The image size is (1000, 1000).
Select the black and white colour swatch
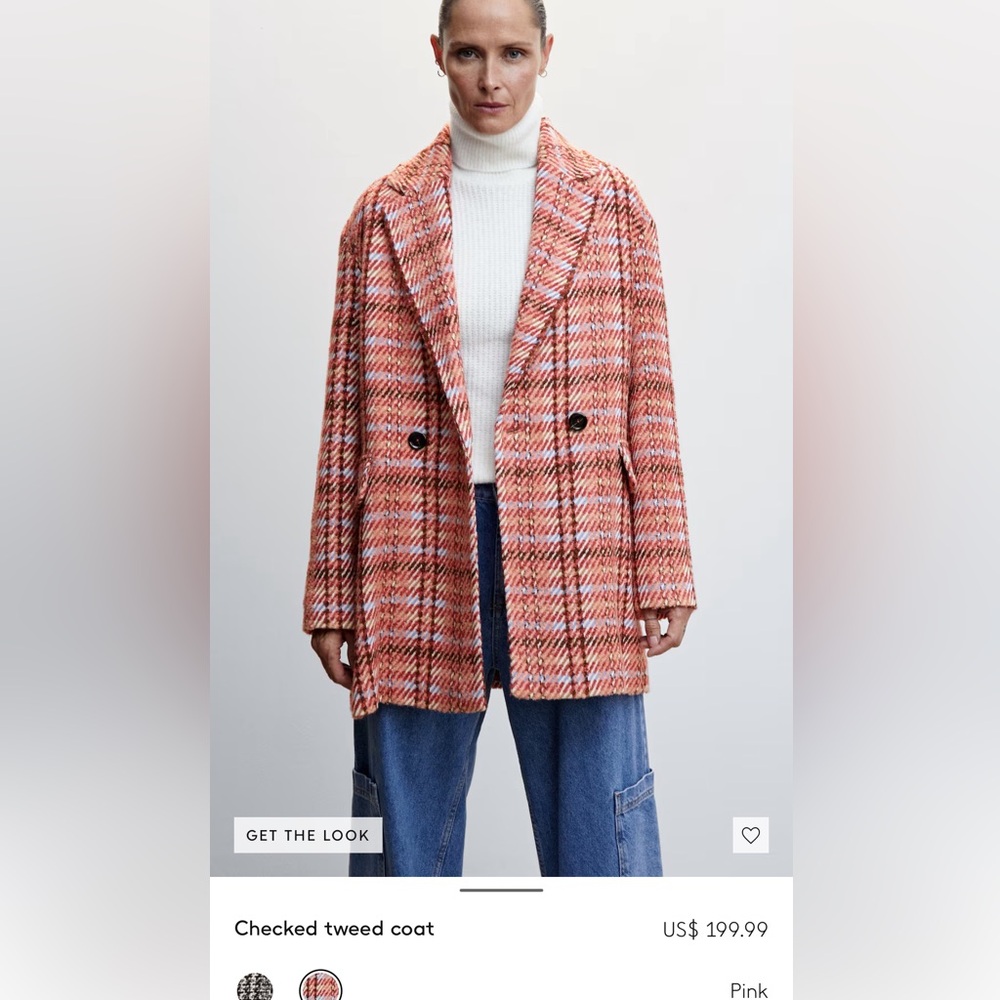(255, 987)
